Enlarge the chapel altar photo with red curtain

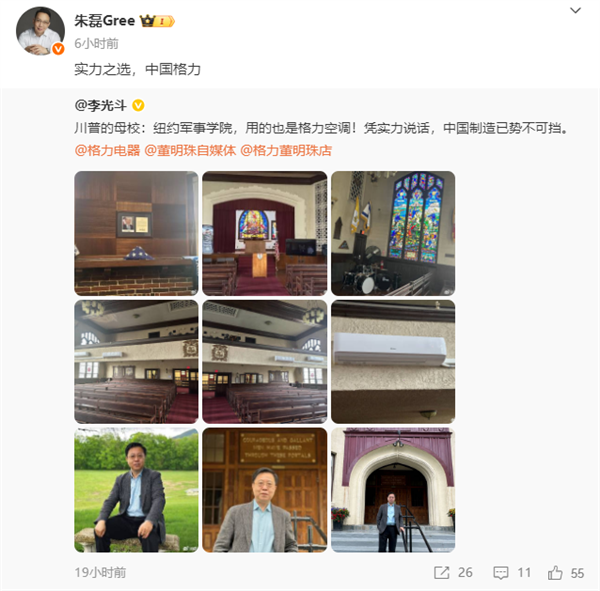pos(265,233)
